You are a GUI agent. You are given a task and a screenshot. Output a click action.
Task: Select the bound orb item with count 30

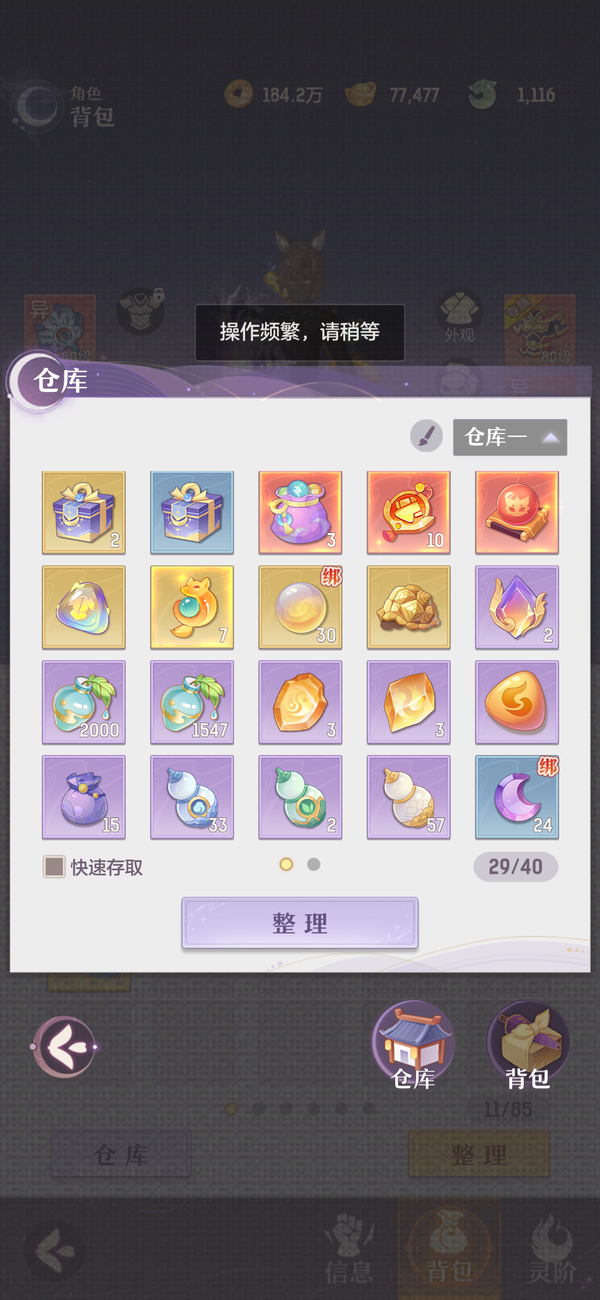(300, 608)
